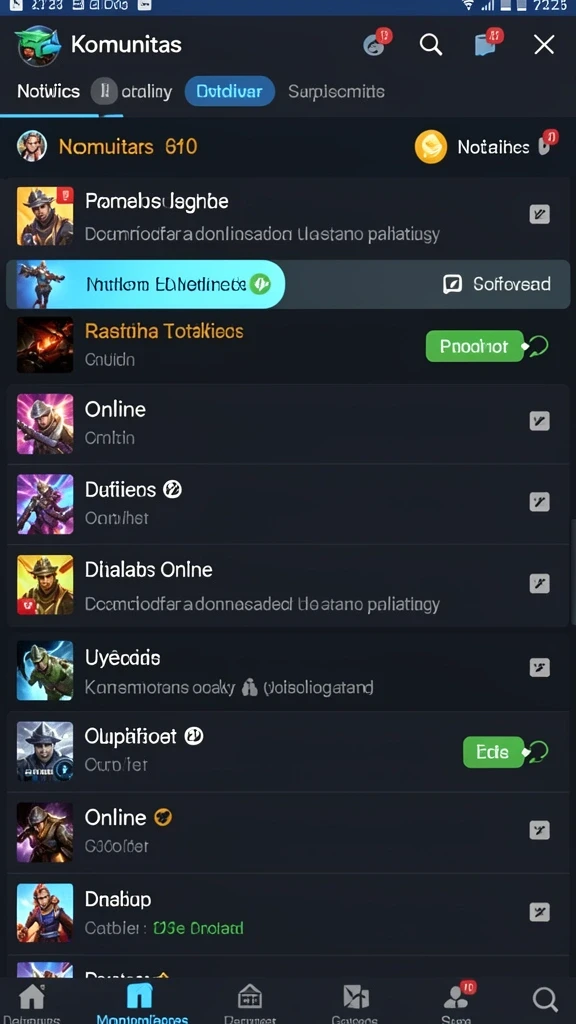
Task: Go to the home tab in bottom bar
Action: 31,1002
